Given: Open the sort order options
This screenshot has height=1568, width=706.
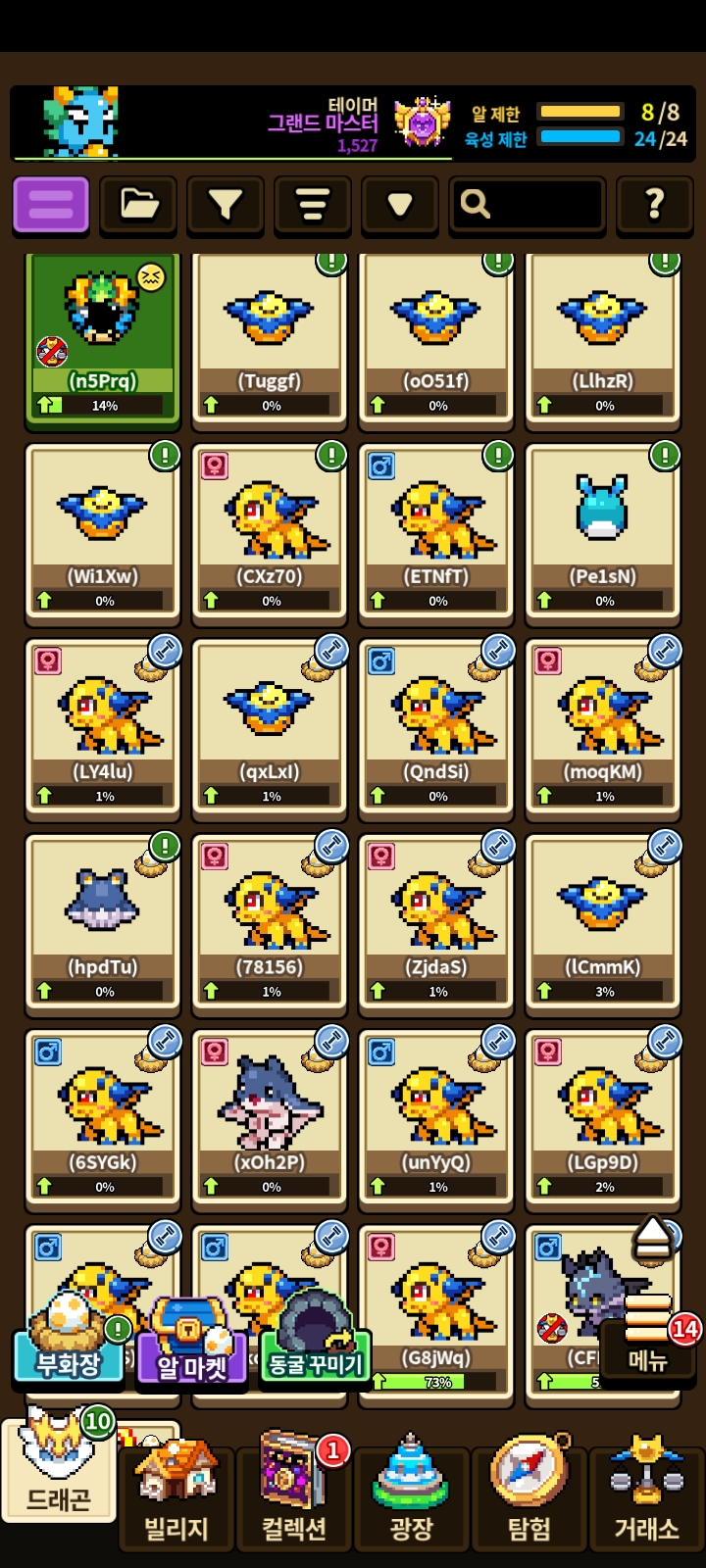Looking at the screenshot, I should pos(313,205).
